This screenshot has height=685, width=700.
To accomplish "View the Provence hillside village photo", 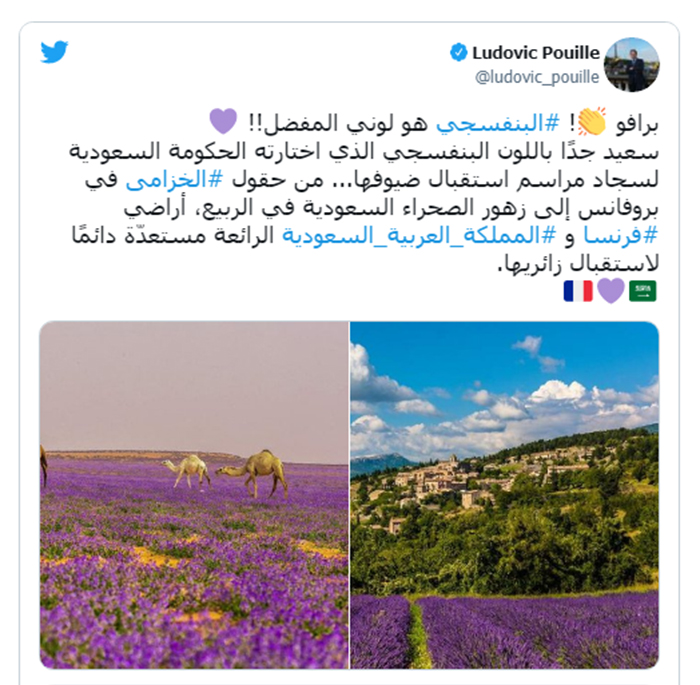I will point(504,494).
